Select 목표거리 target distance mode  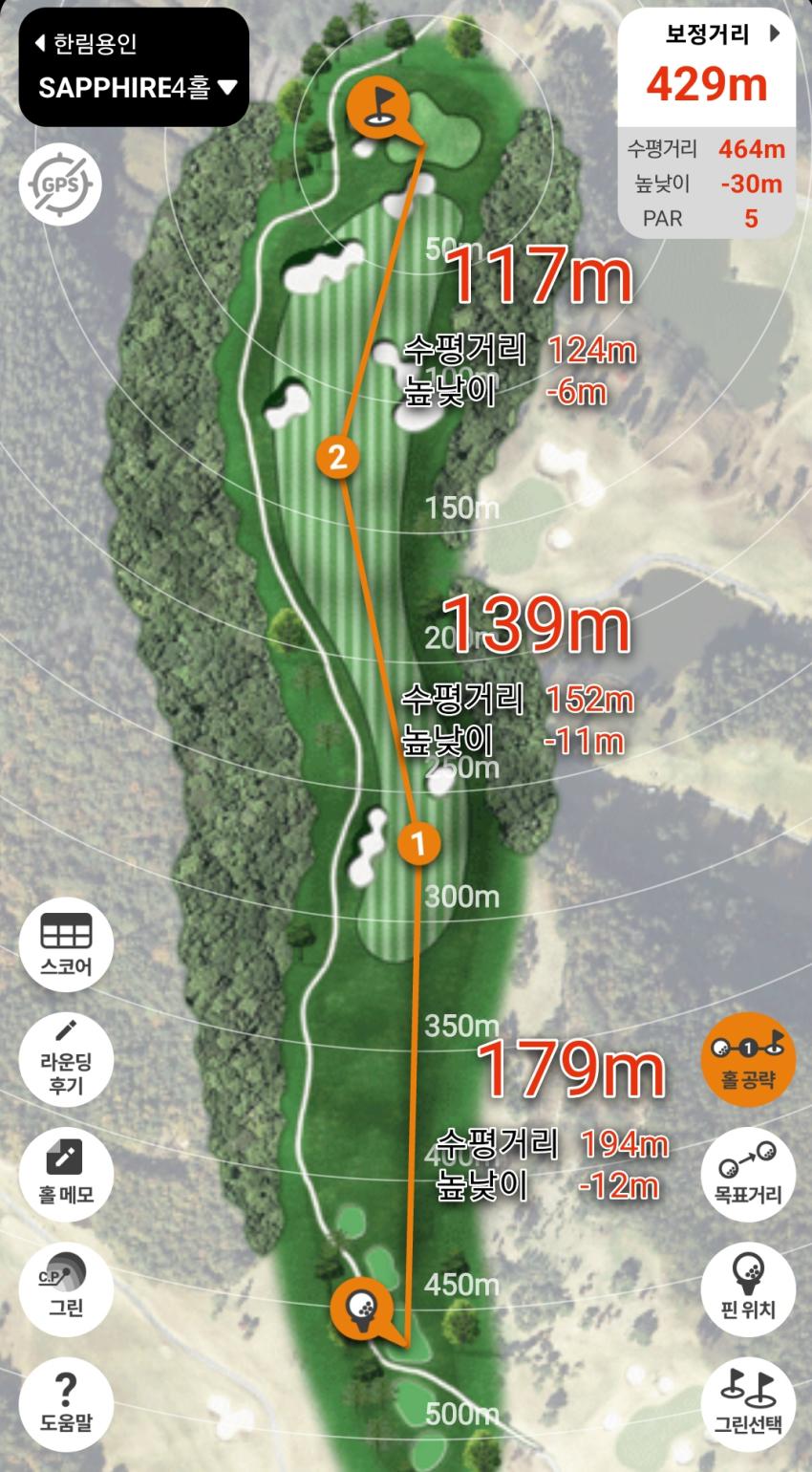[748, 1173]
